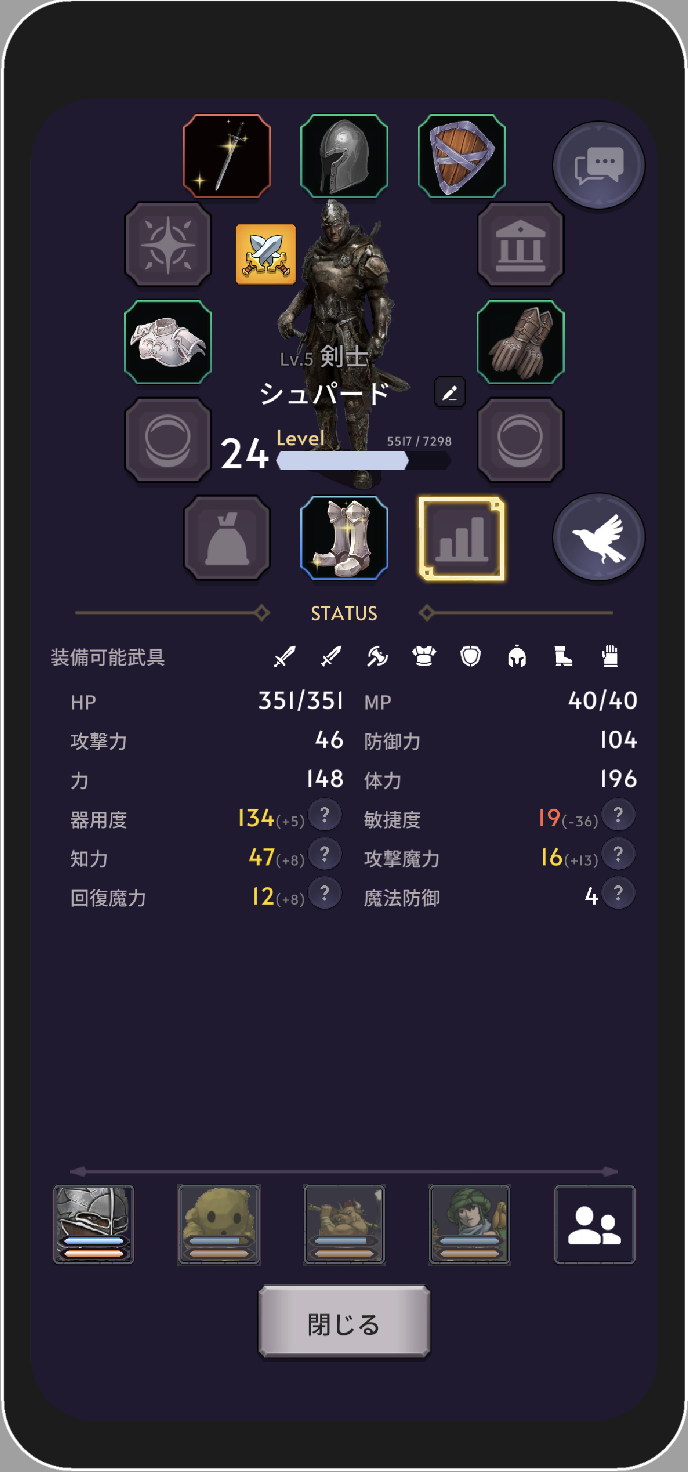Tap the crossed swords class badge
The image size is (688, 1472).
pos(266,254)
